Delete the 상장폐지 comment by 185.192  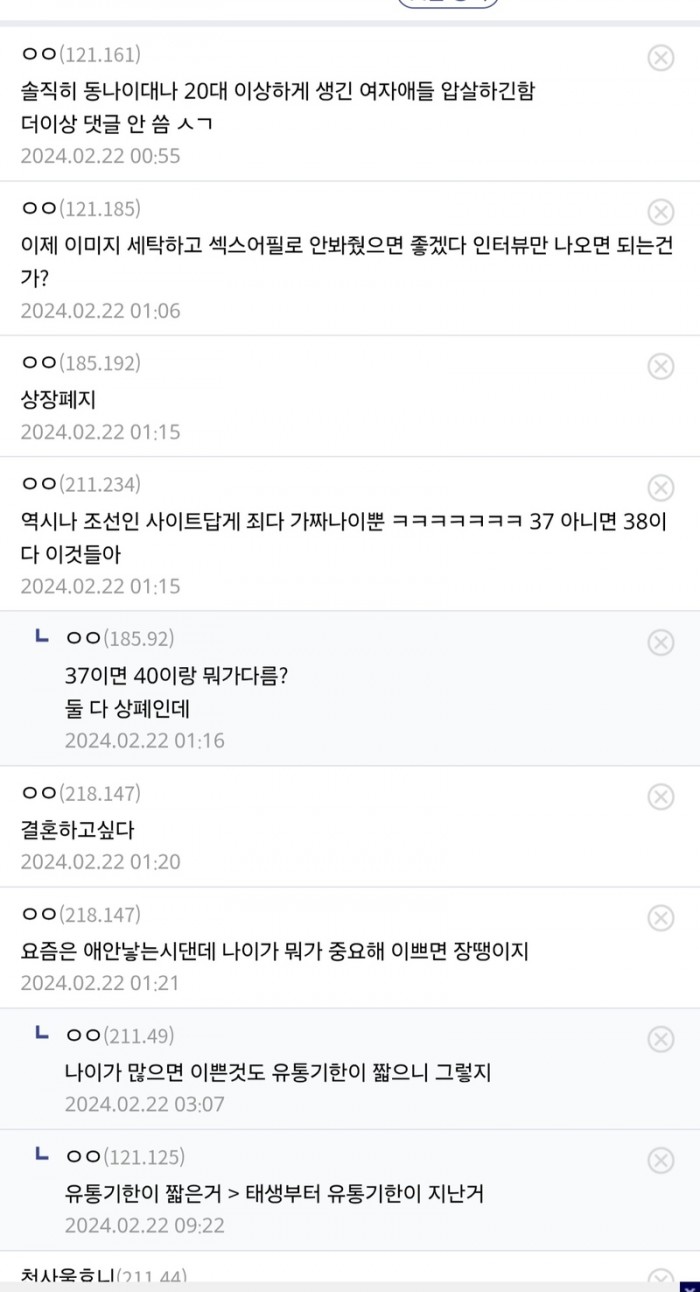pyautogui.click(x=661, y=366)
